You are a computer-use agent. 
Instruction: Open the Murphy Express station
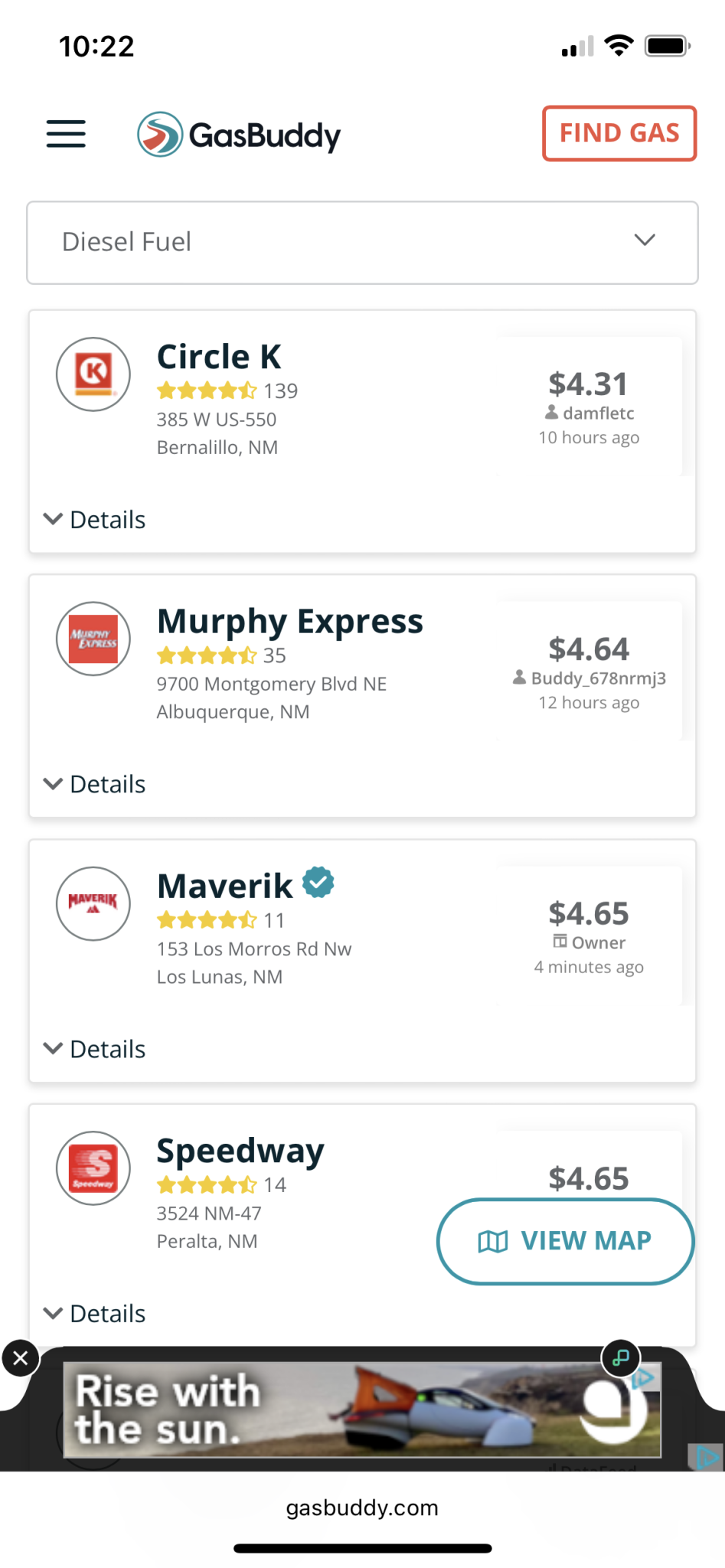click(x=289, y=621)
